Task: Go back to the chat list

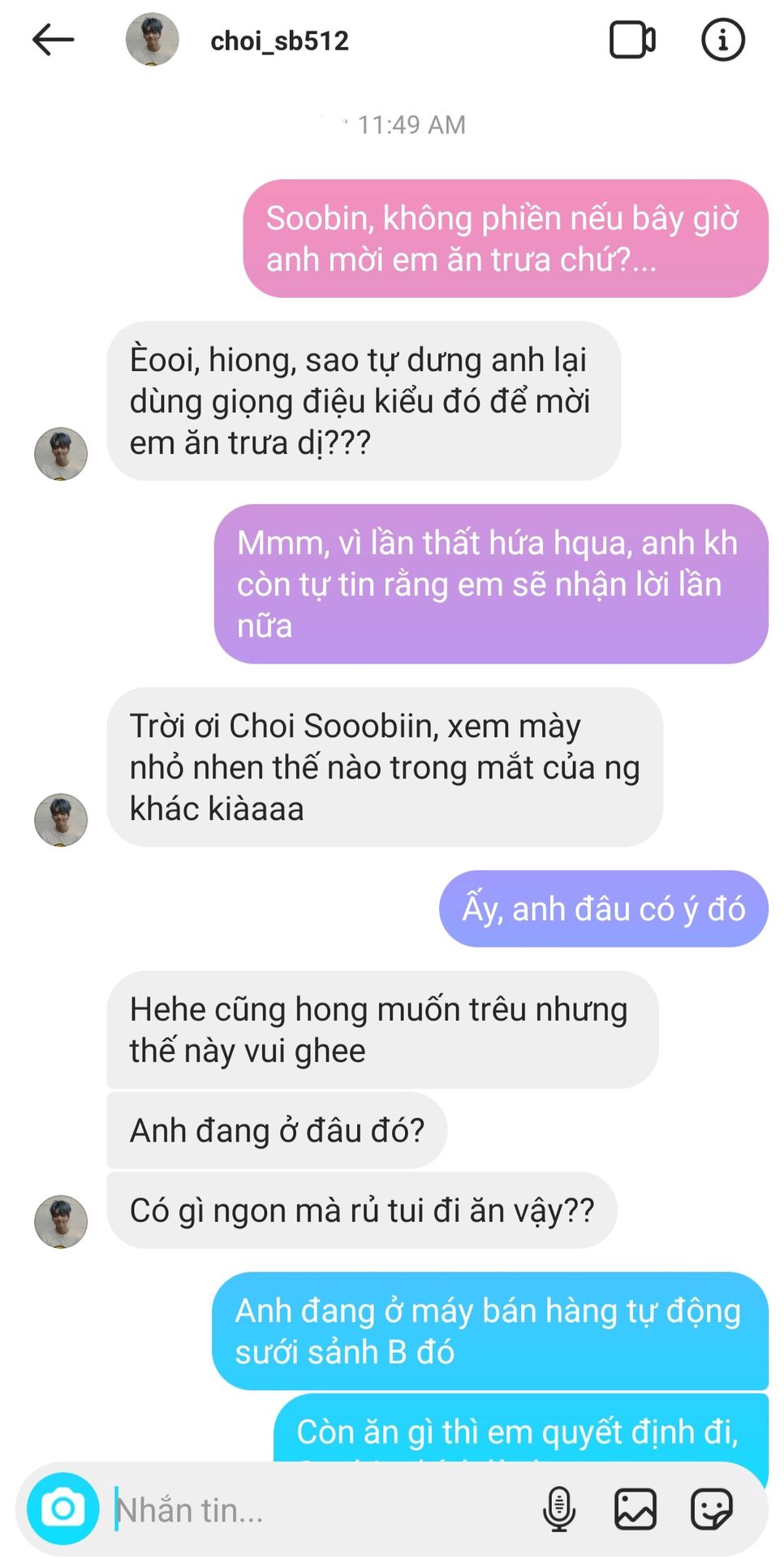Action: 54,40
